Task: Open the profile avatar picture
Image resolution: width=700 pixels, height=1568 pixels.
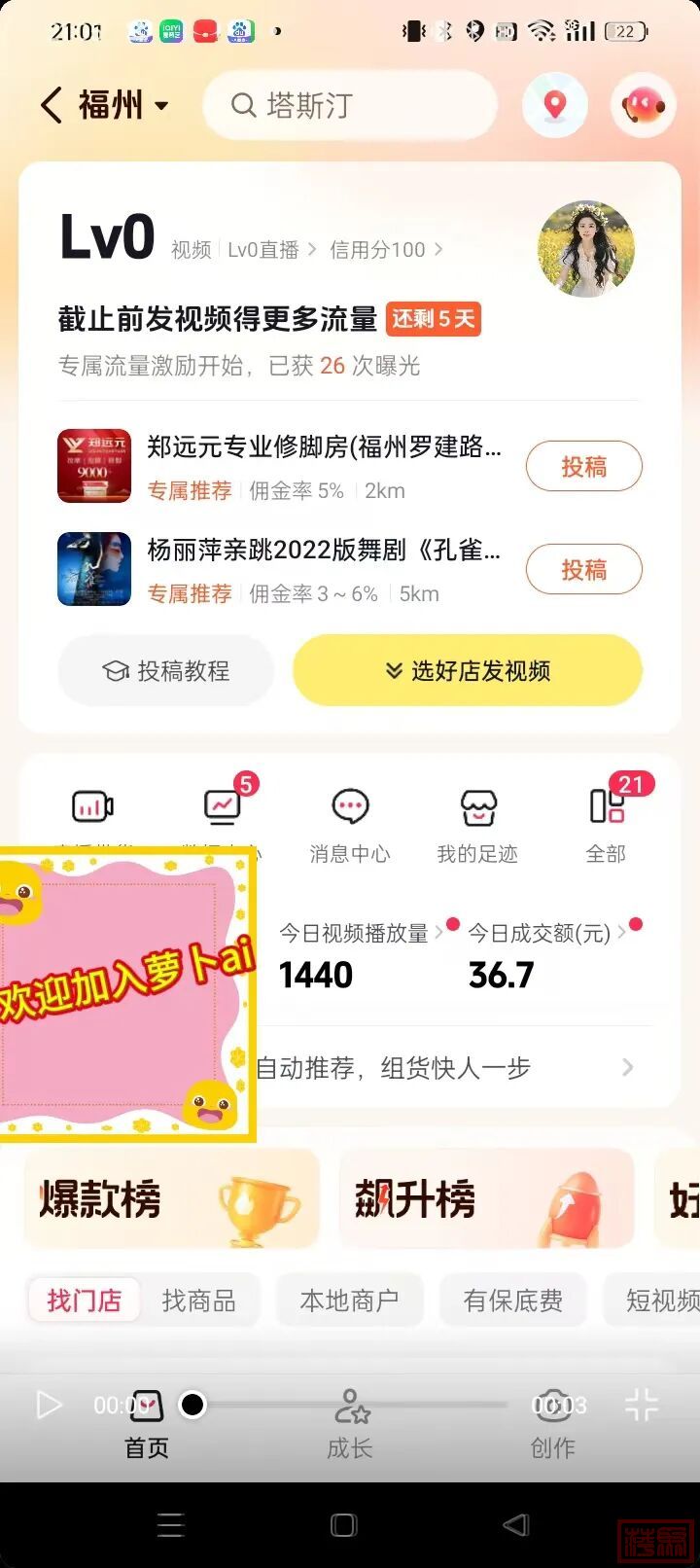Action: pyautogui.click(x=586, y=249)
